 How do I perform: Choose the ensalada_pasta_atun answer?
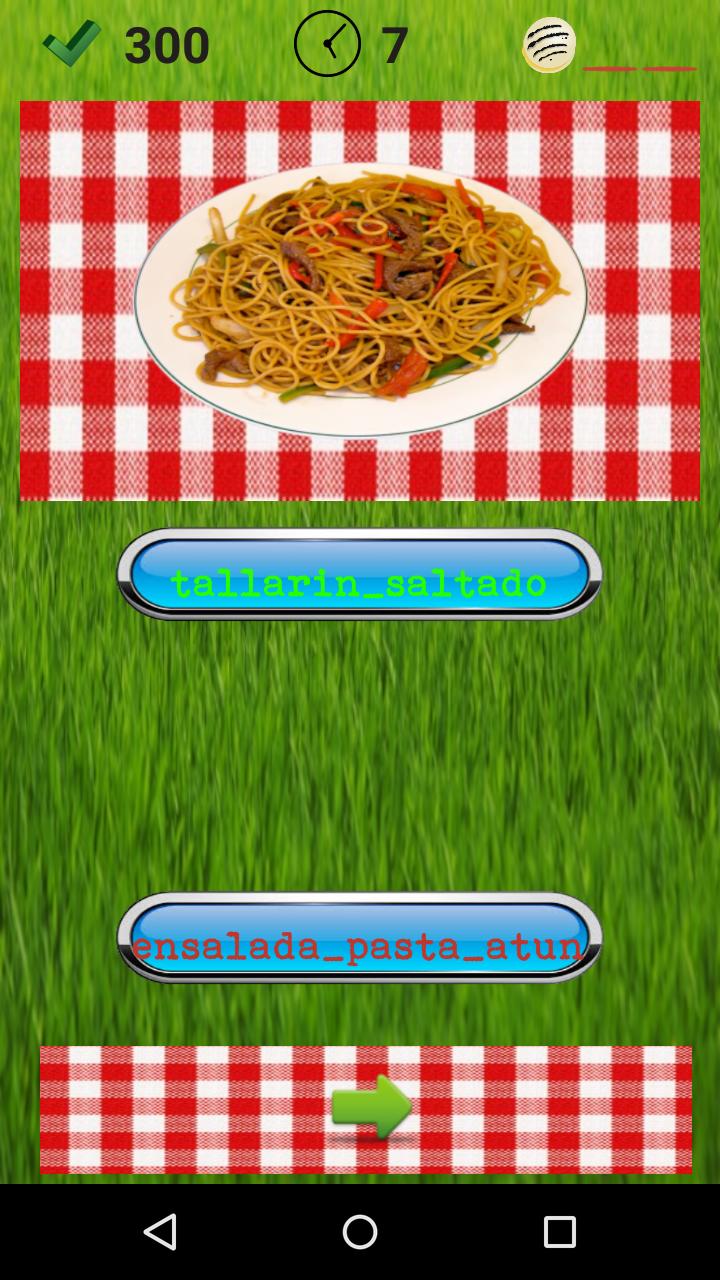pos(359,938)
